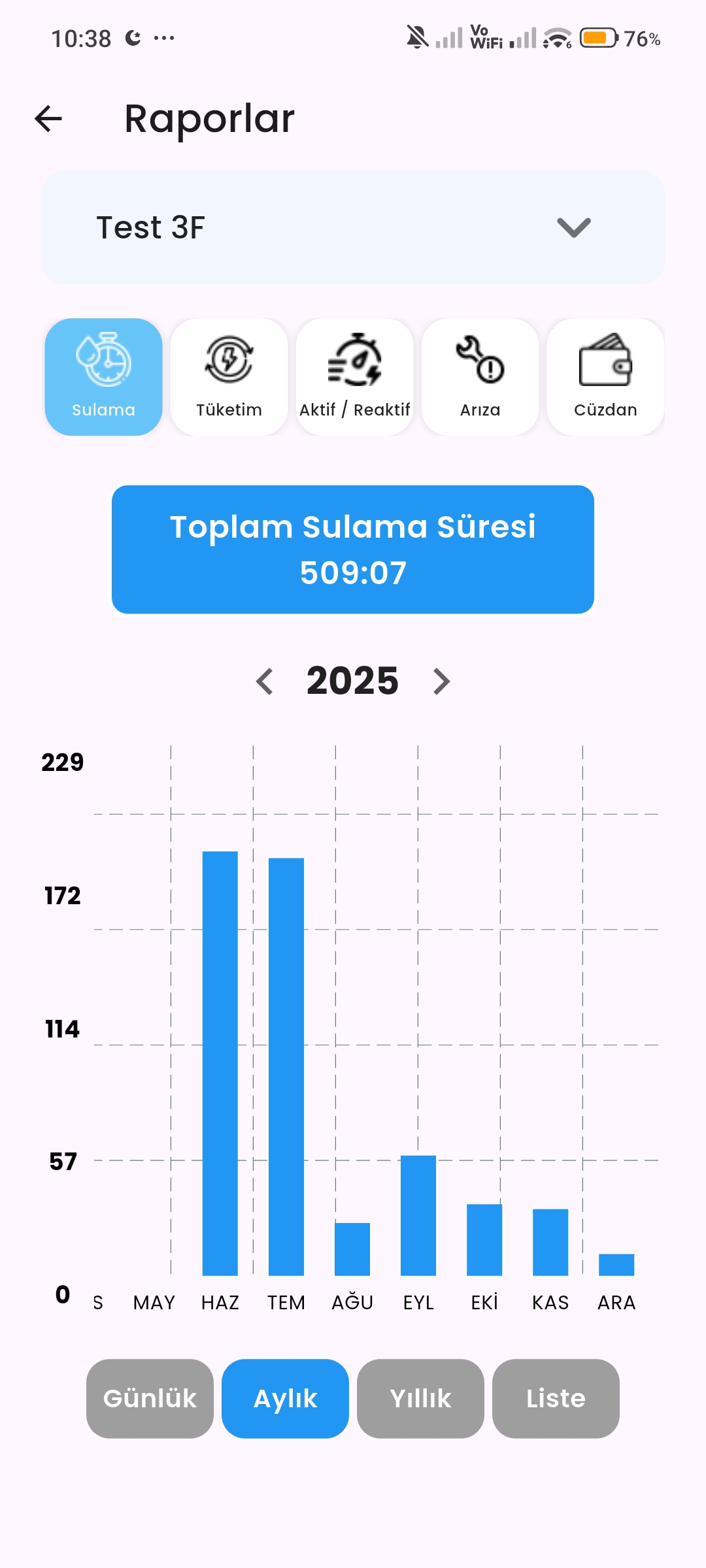Open the Raporlar title header
Image resolution: width=706 pixels, height=1568 pixels.
pyautogui.click(x=209, y=118)
